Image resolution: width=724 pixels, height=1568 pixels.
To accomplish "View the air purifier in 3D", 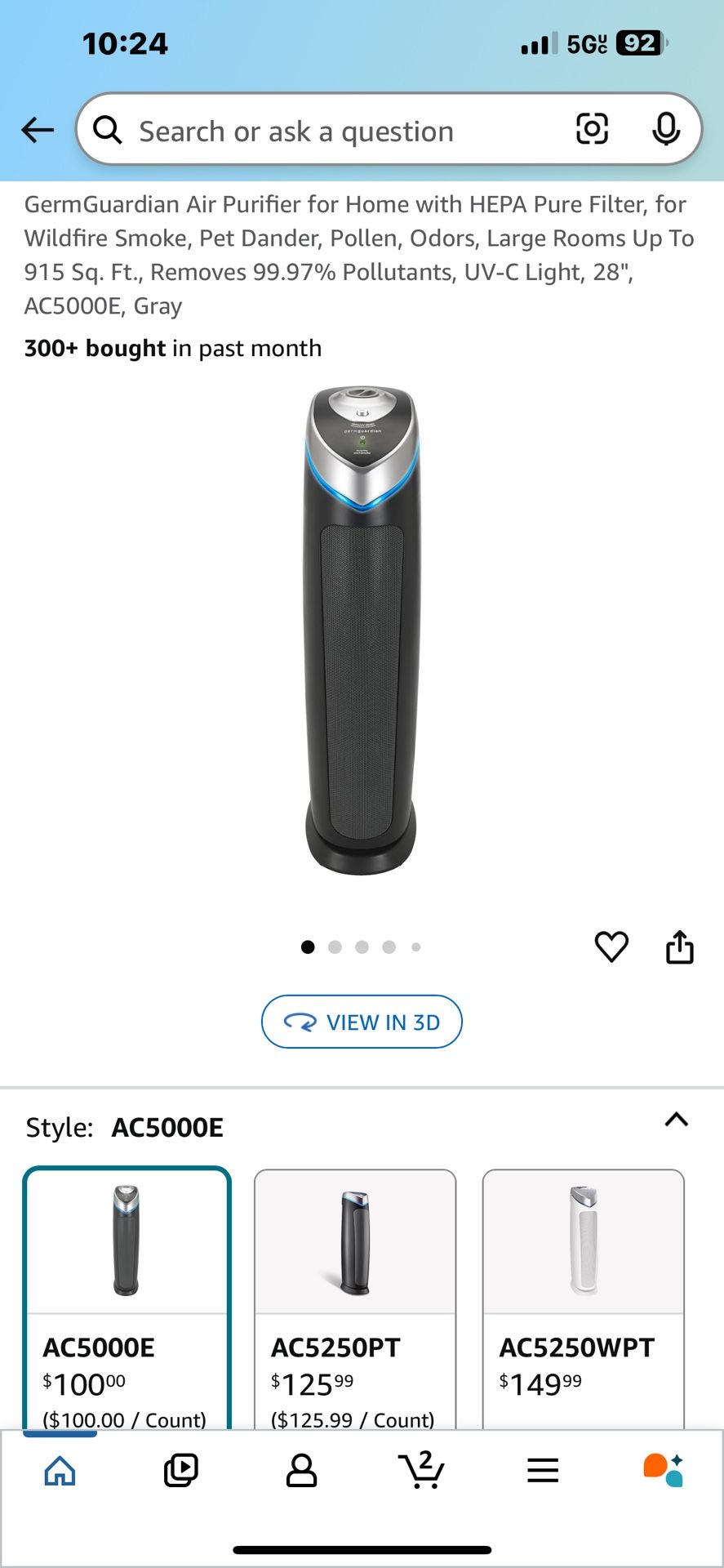I will [362, 1022].
